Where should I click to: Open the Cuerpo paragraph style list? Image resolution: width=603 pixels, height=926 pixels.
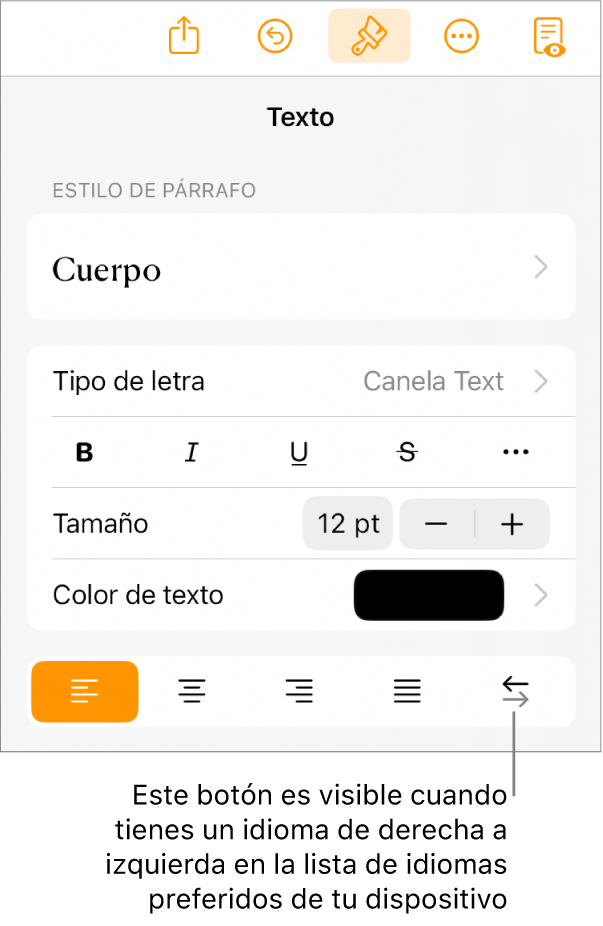coord(300,268)
